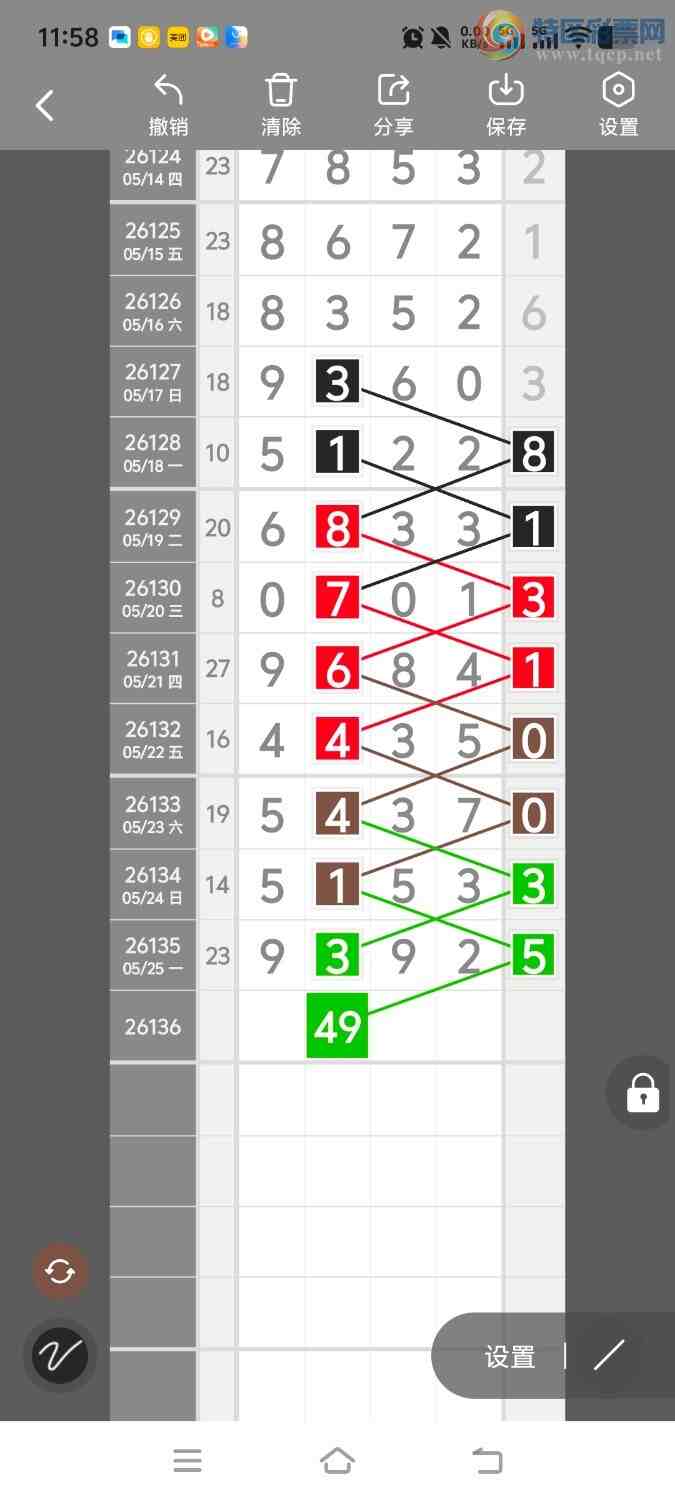This screenshot has height=1500, width=675.
Task: Open 设置 in the bottom floating panel
Action: (x=510, y=1356)
